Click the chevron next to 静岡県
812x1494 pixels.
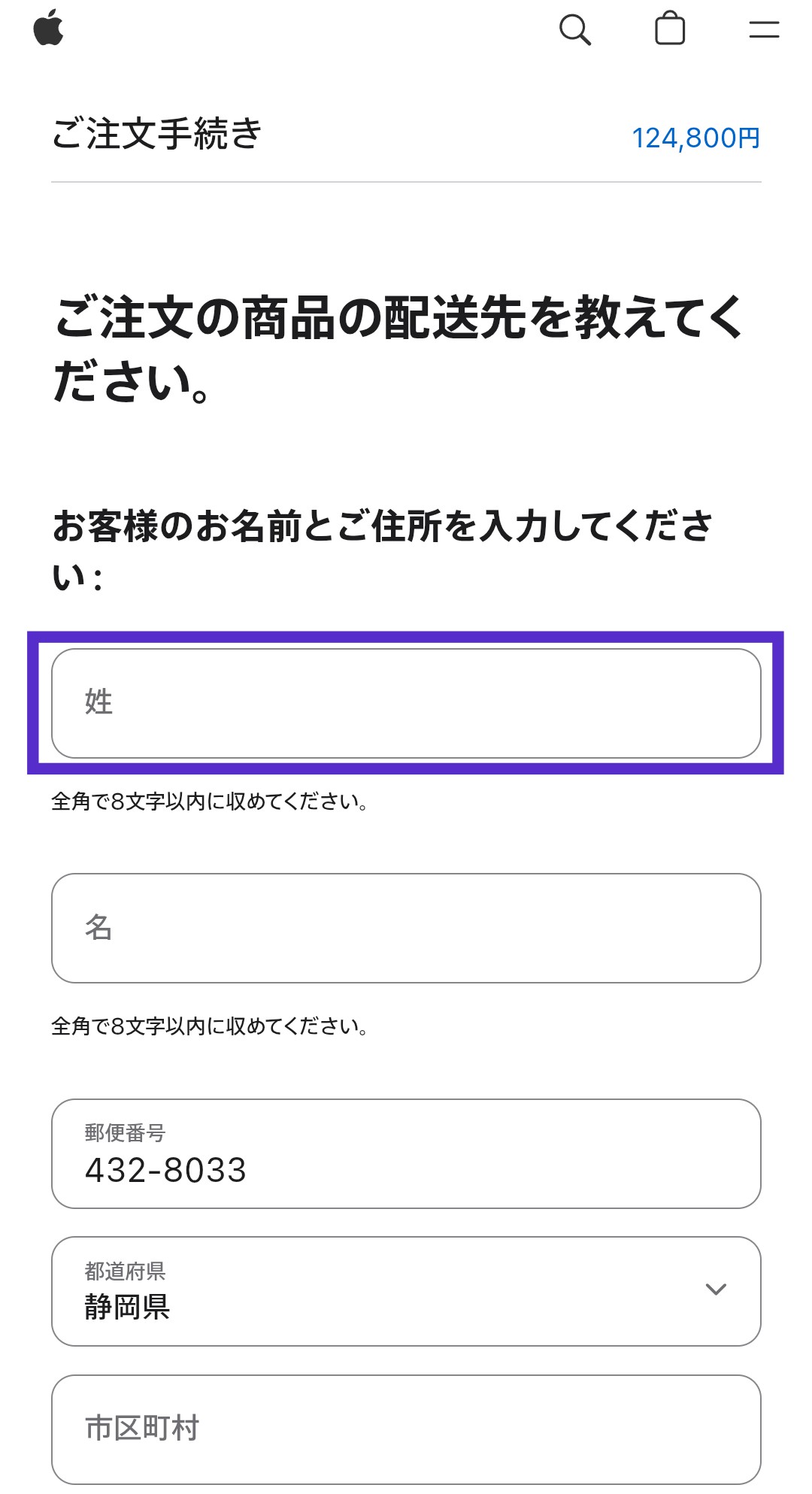(x=715, y=1290)
